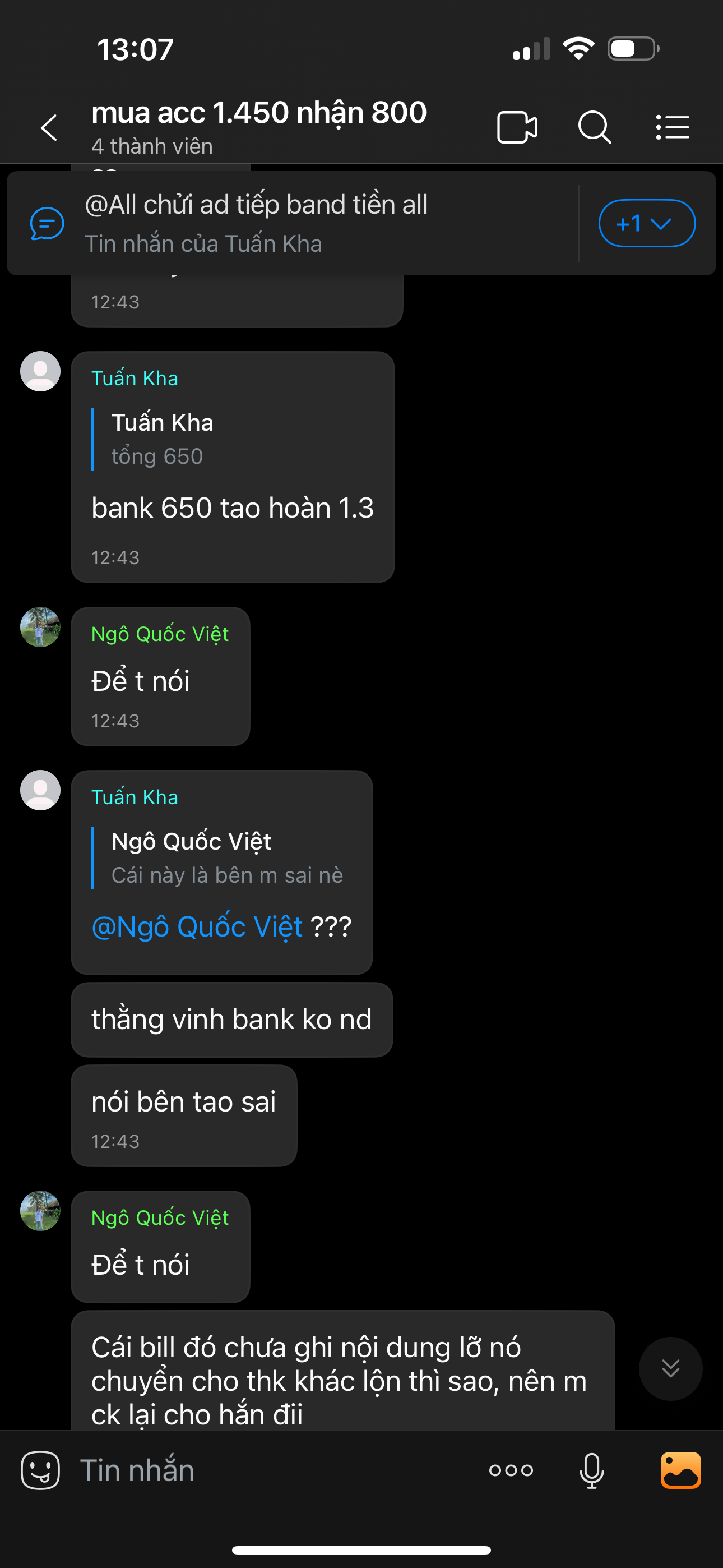Jump to quoted 'Cái này là bên m sai nè'

226,858
